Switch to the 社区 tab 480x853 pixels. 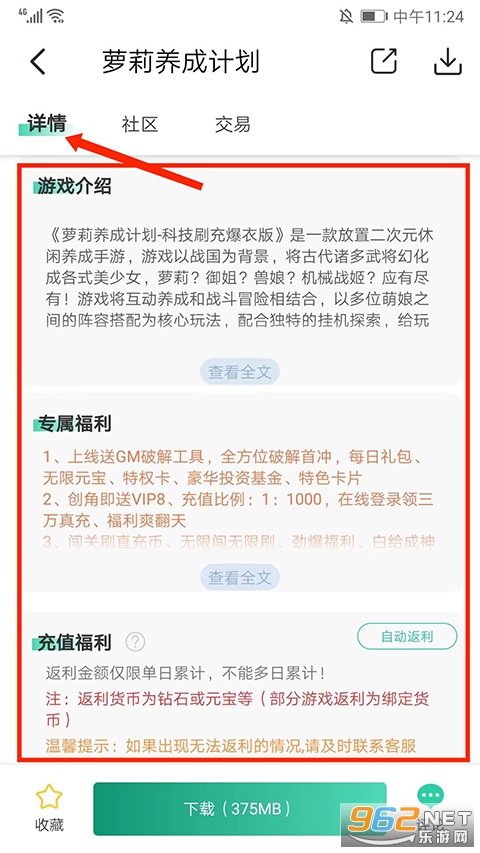140,125
